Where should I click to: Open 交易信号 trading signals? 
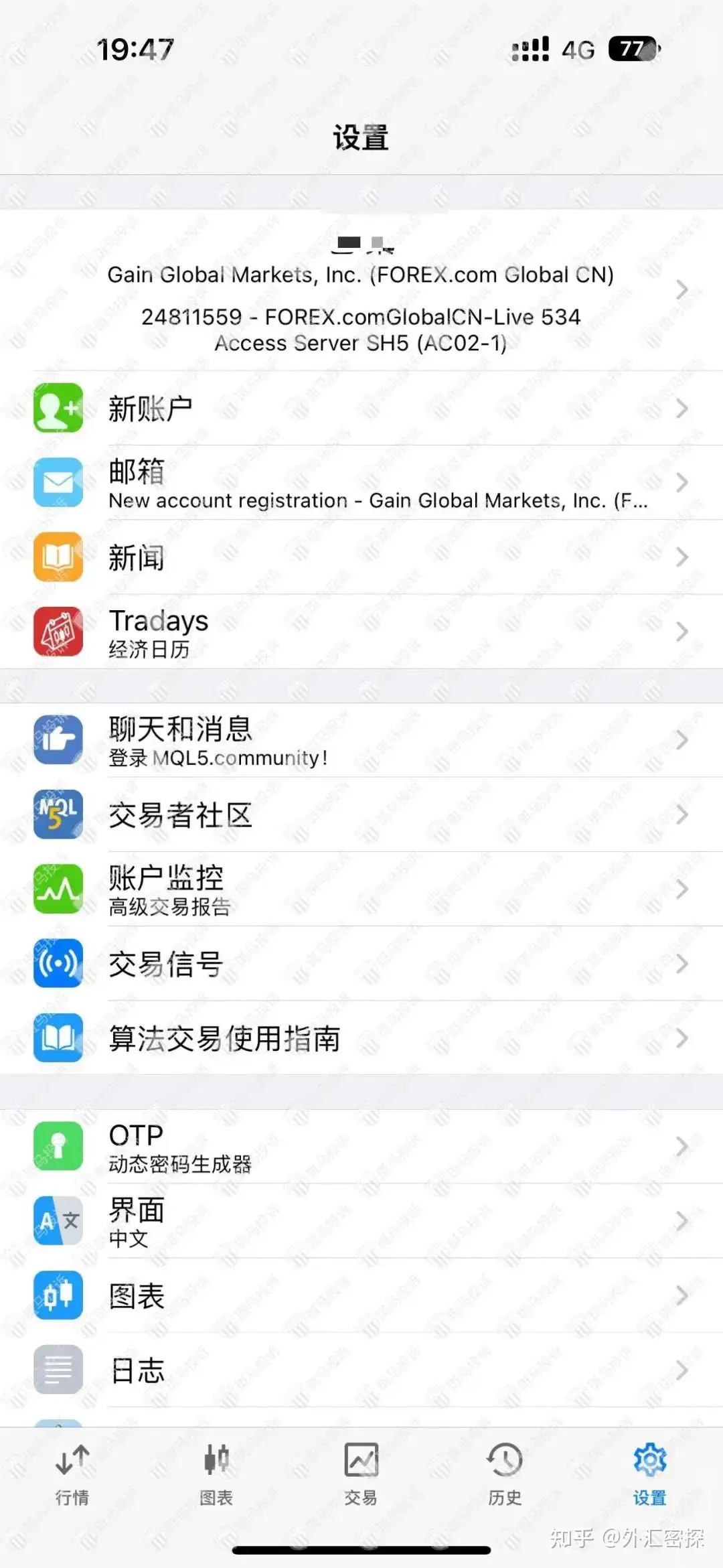coord(361,964)
